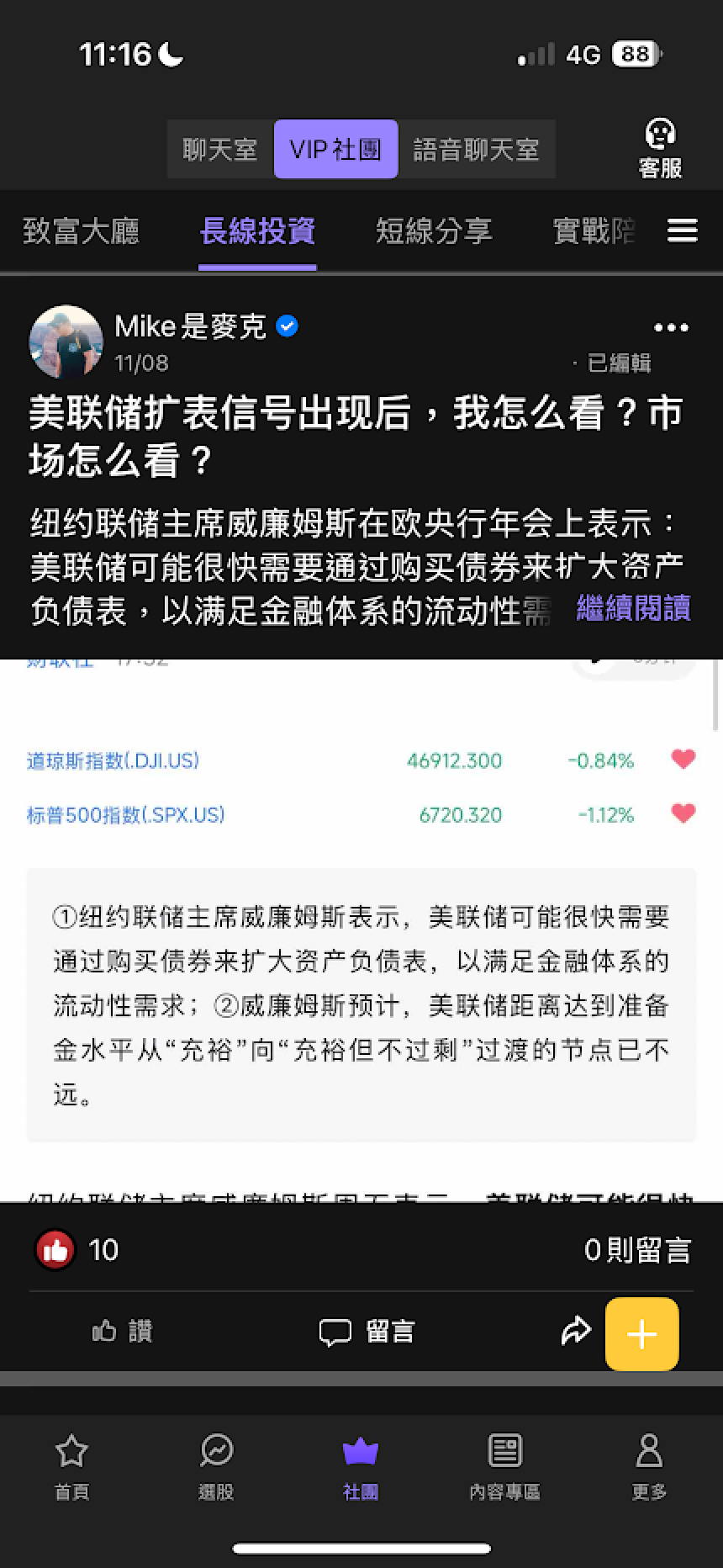Expand the channel list hamburger menu
Screen dimensions: 723x1568
[683, 231]
